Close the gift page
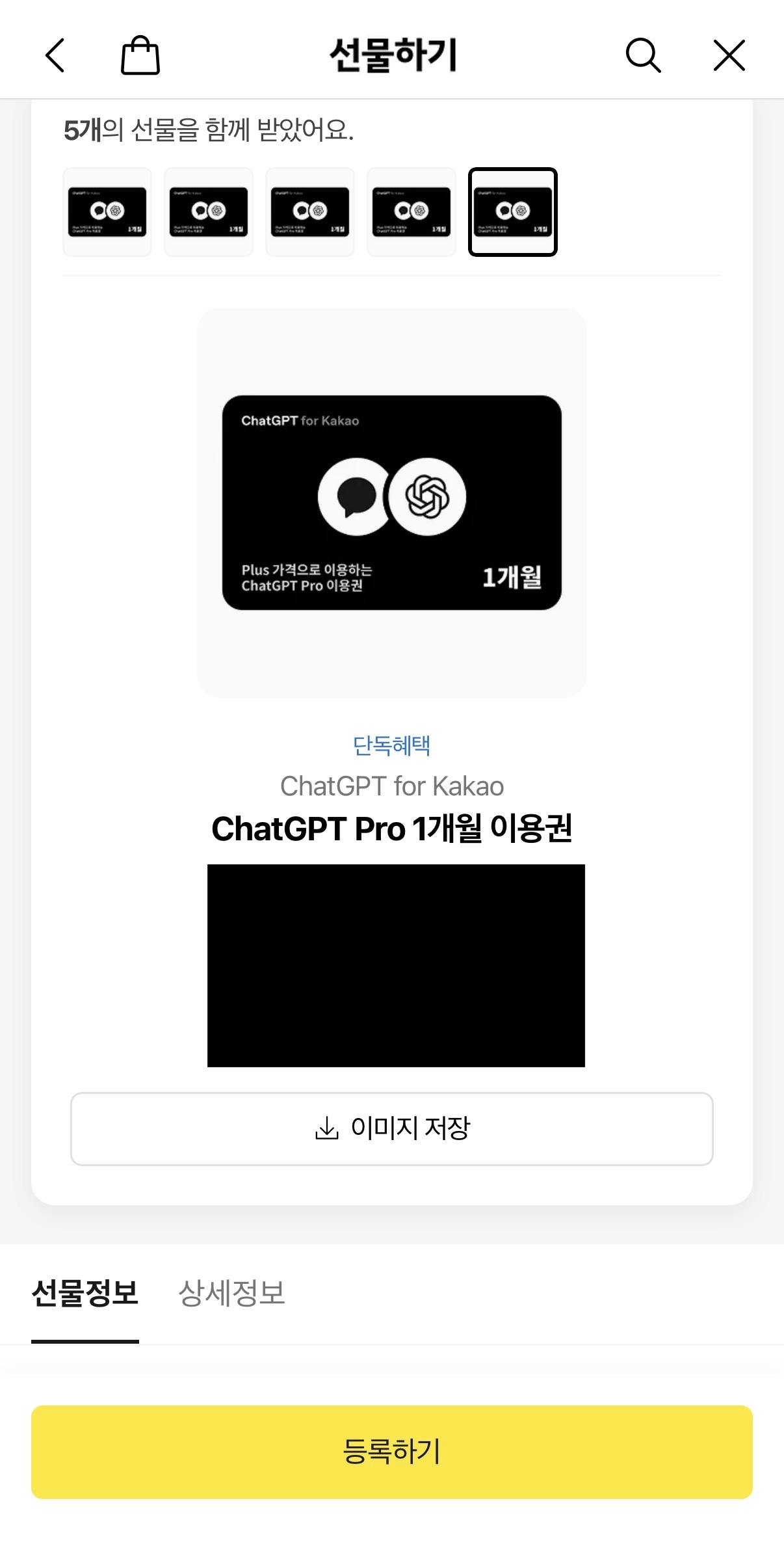Image resolution: width=784 pixels, height=1544 pixels. [x=729, y=55]
